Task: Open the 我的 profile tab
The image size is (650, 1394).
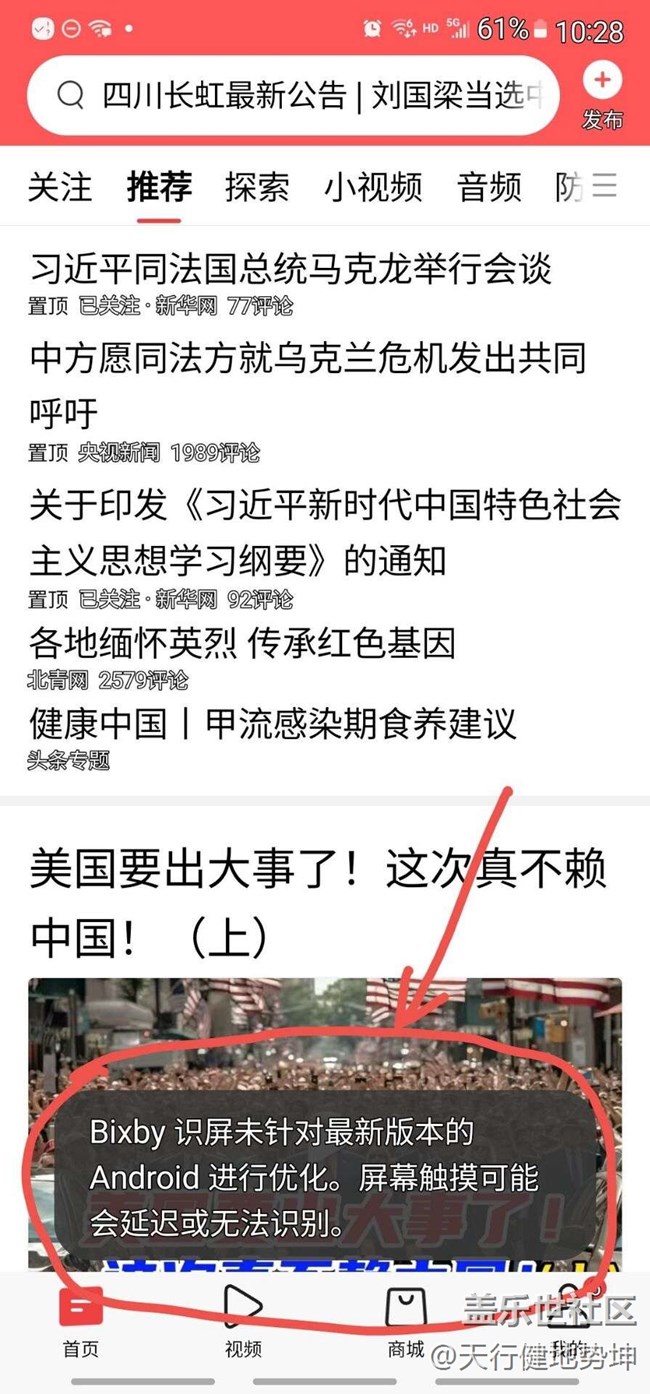Action: click(x=568, y=1322)
